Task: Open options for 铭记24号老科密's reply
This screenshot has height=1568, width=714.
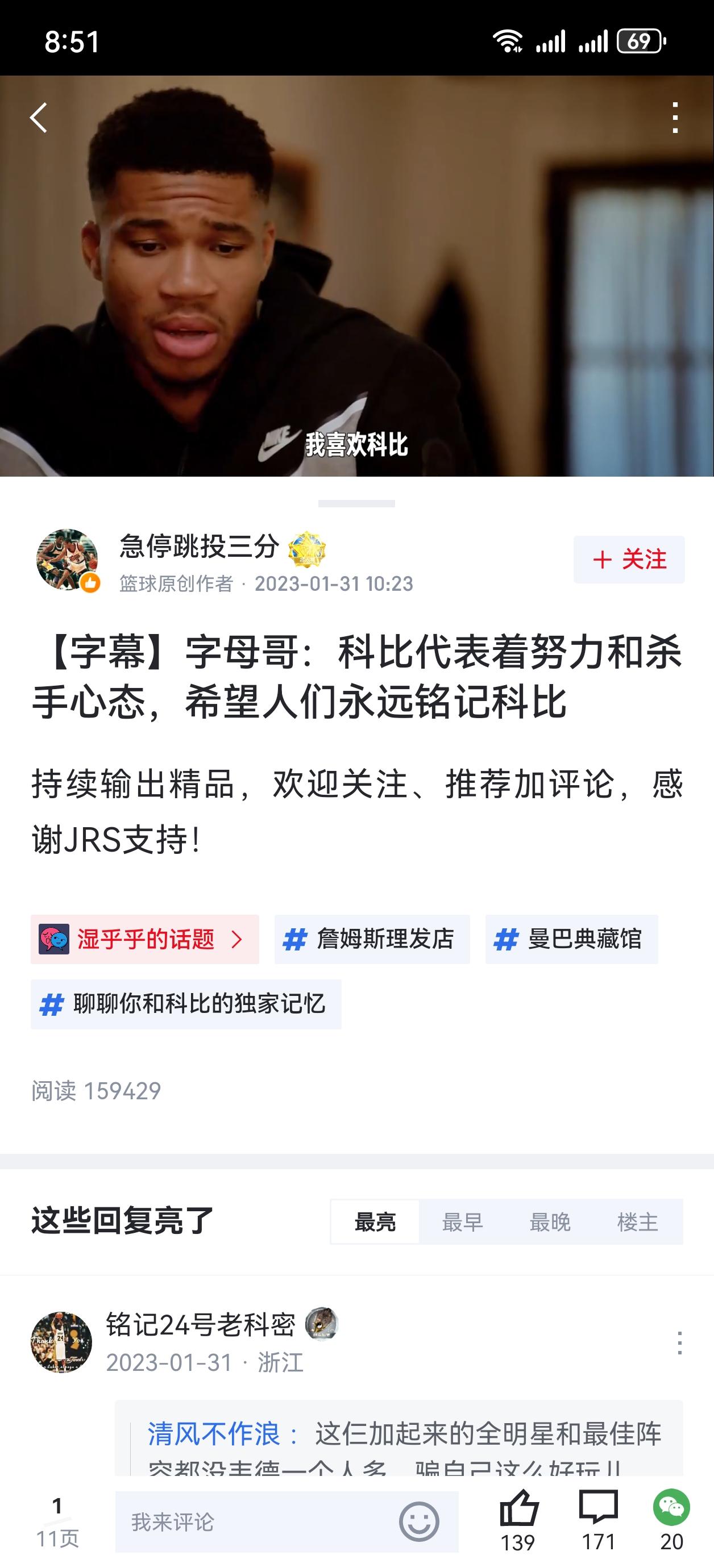Action: [x=679, y=1343]
